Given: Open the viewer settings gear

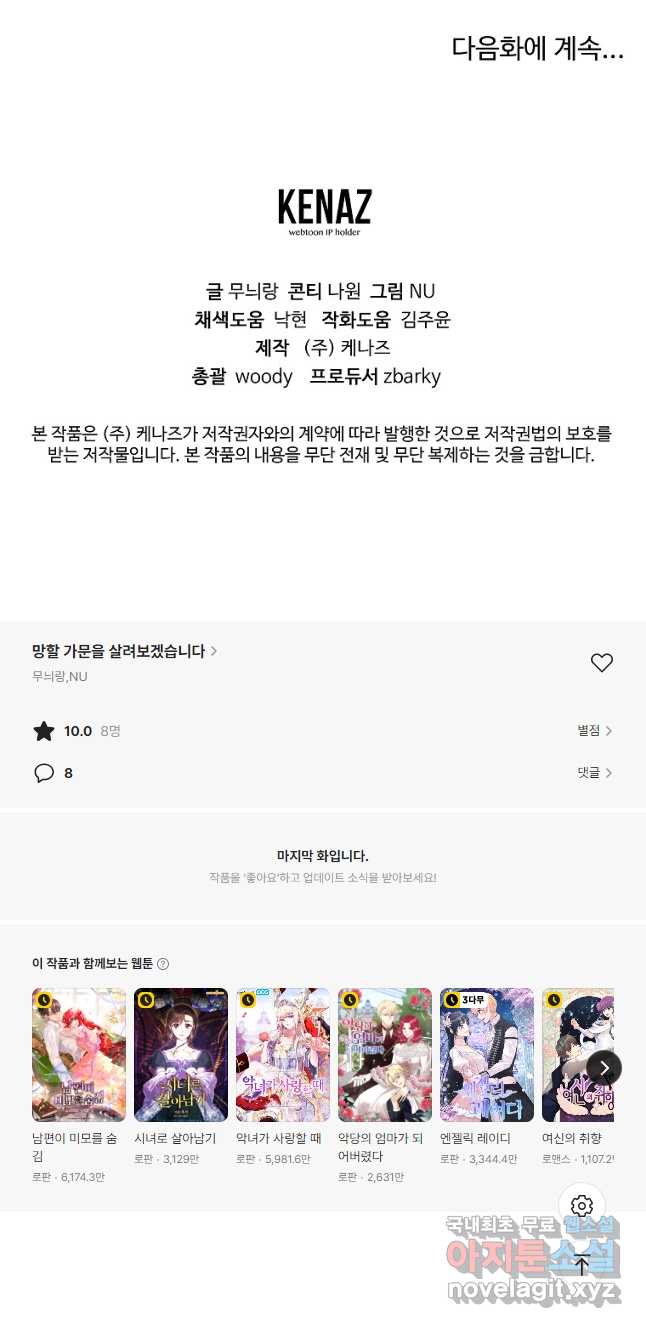Looking at the screenshot, I should point(582,1205).
